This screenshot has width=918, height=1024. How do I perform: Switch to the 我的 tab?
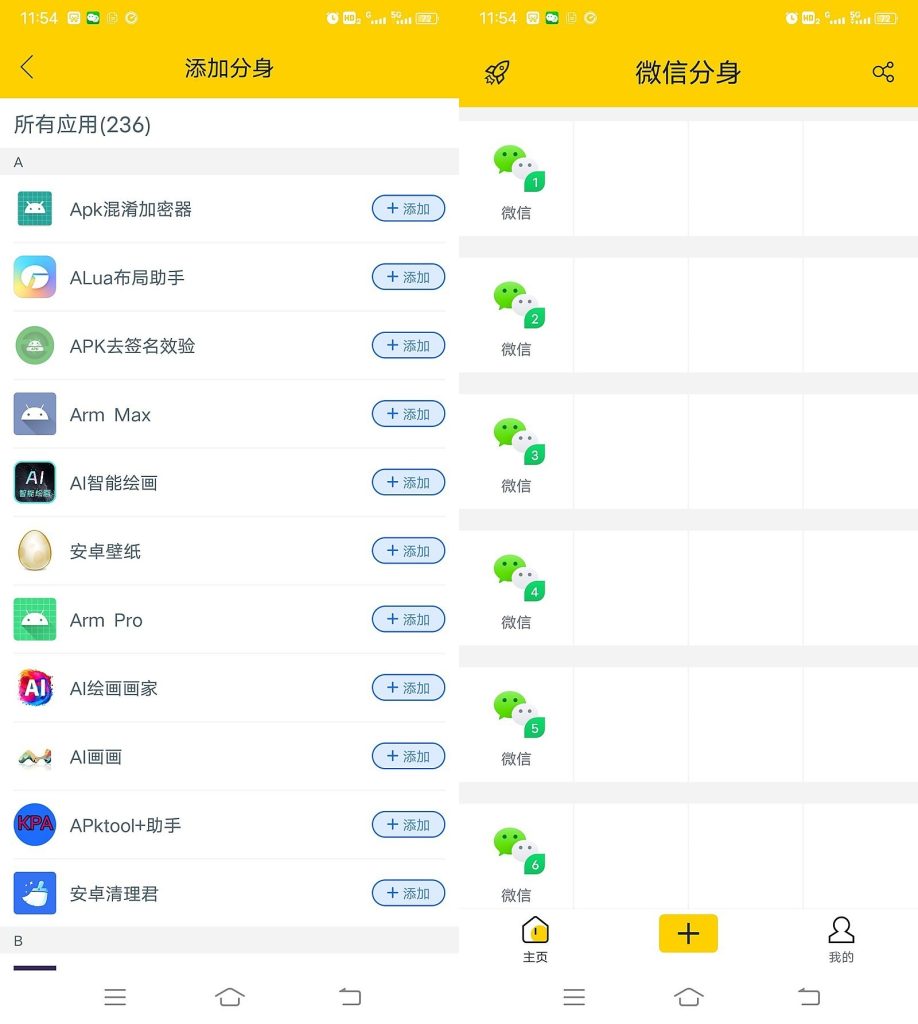pyautogui.click(x=841, y=939)
